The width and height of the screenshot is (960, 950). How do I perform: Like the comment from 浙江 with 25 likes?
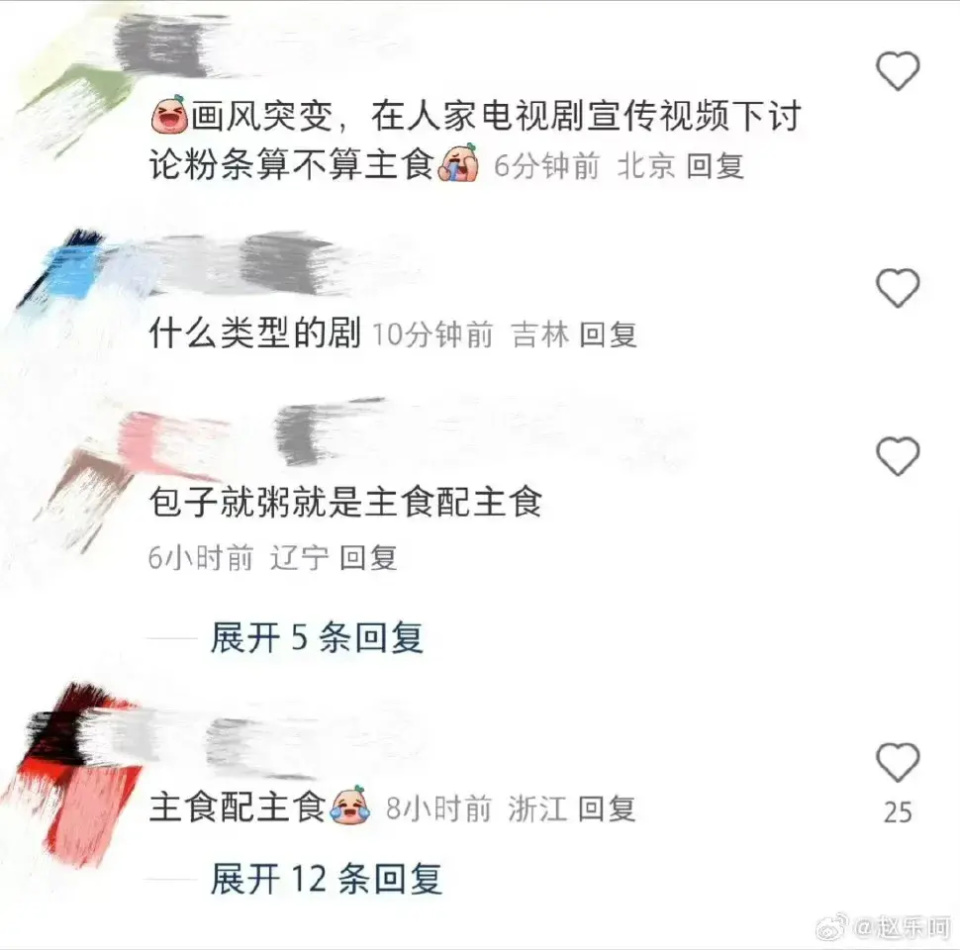[897, 764]
